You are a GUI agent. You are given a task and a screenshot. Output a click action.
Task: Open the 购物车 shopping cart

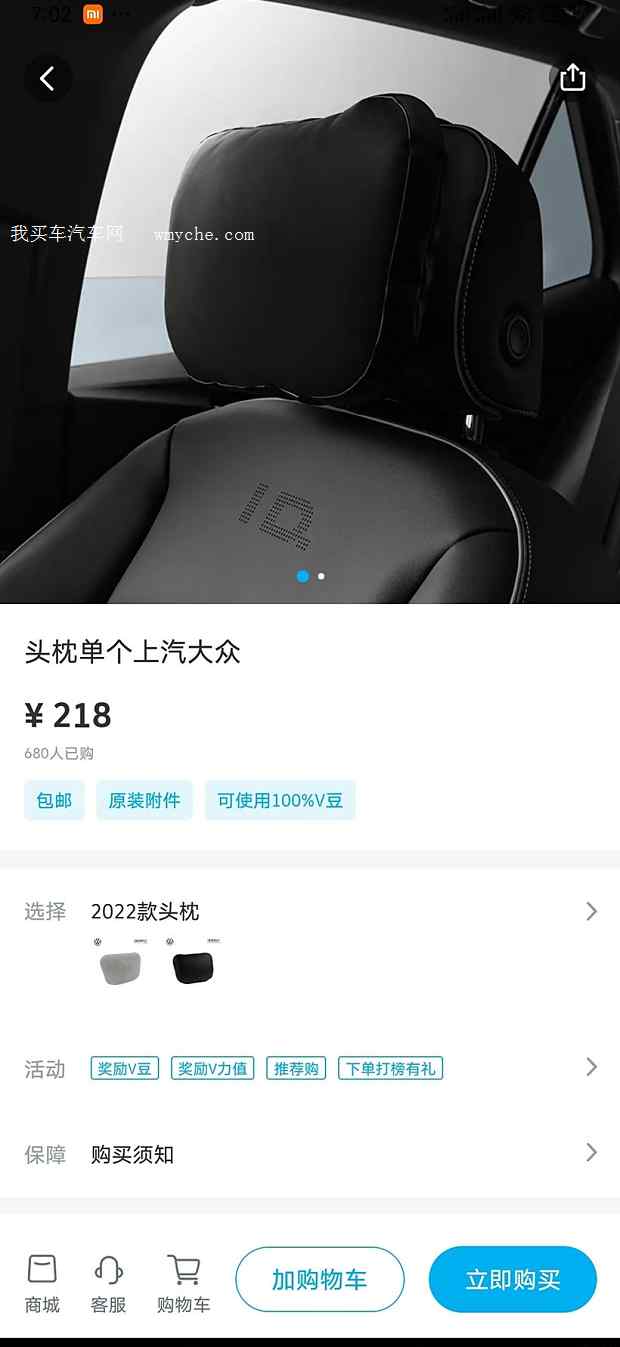pyautogui.click(x=184, y=1283)
